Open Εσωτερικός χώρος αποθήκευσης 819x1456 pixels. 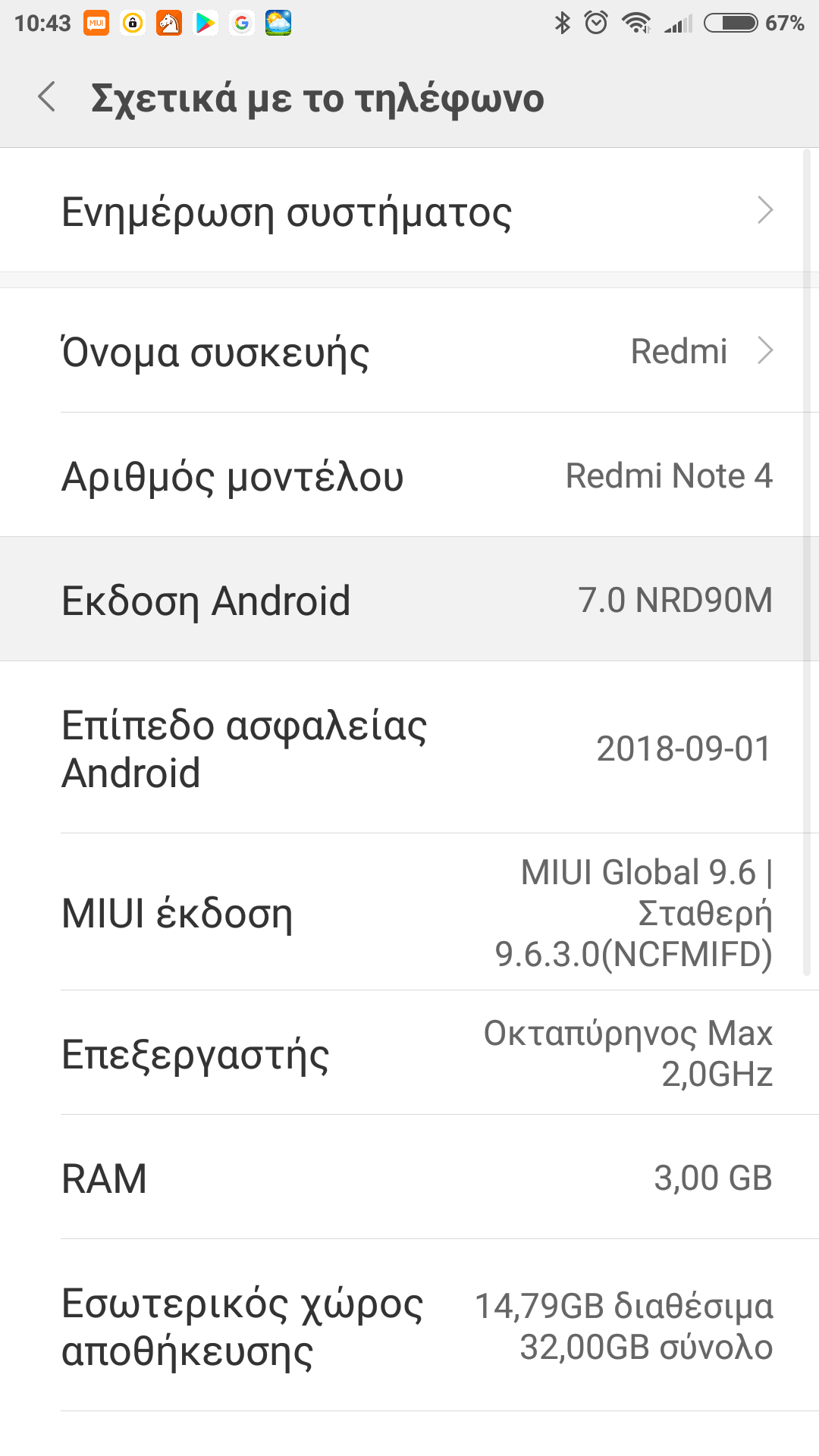point(409,1326)
